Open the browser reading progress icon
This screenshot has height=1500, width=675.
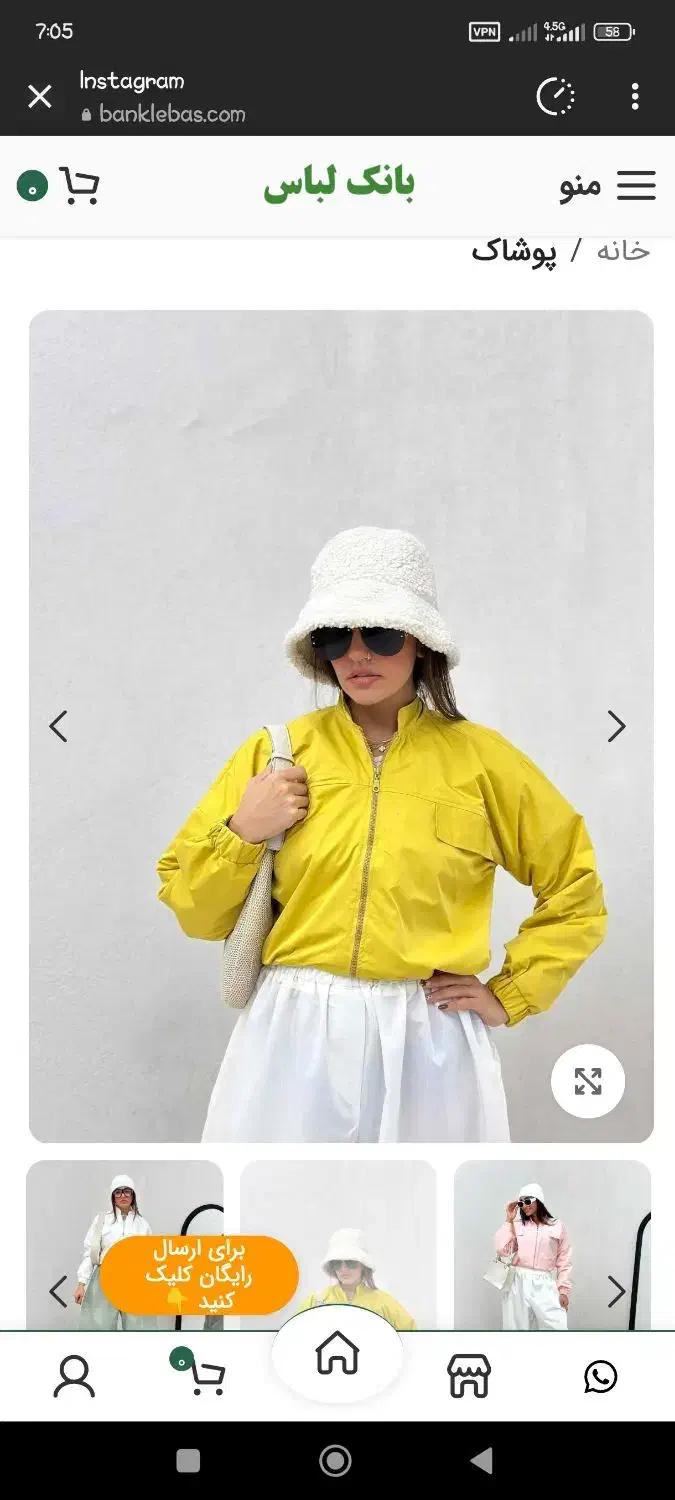tap(556, 97)
